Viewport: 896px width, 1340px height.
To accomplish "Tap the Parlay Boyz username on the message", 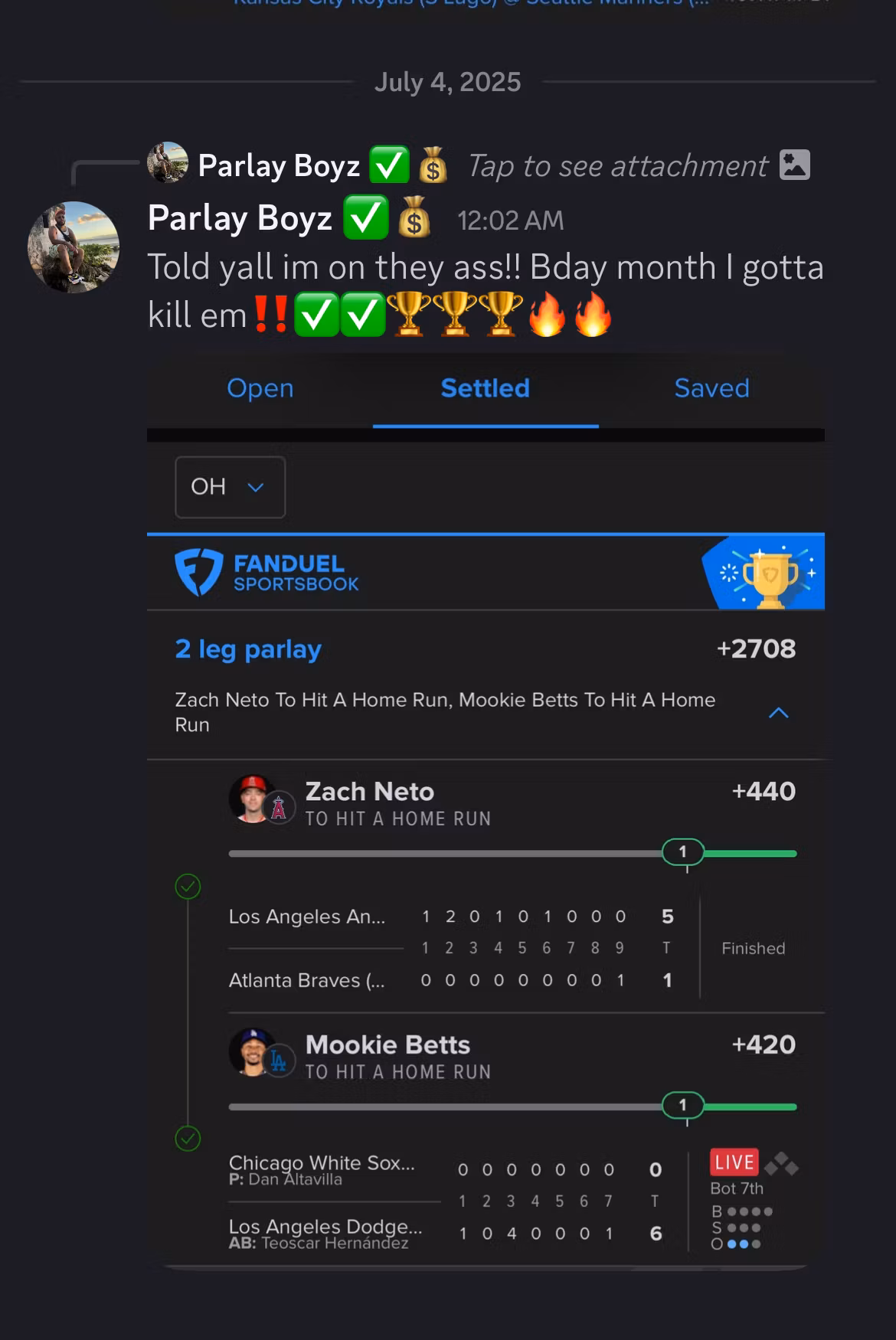I will click(240, 219).
